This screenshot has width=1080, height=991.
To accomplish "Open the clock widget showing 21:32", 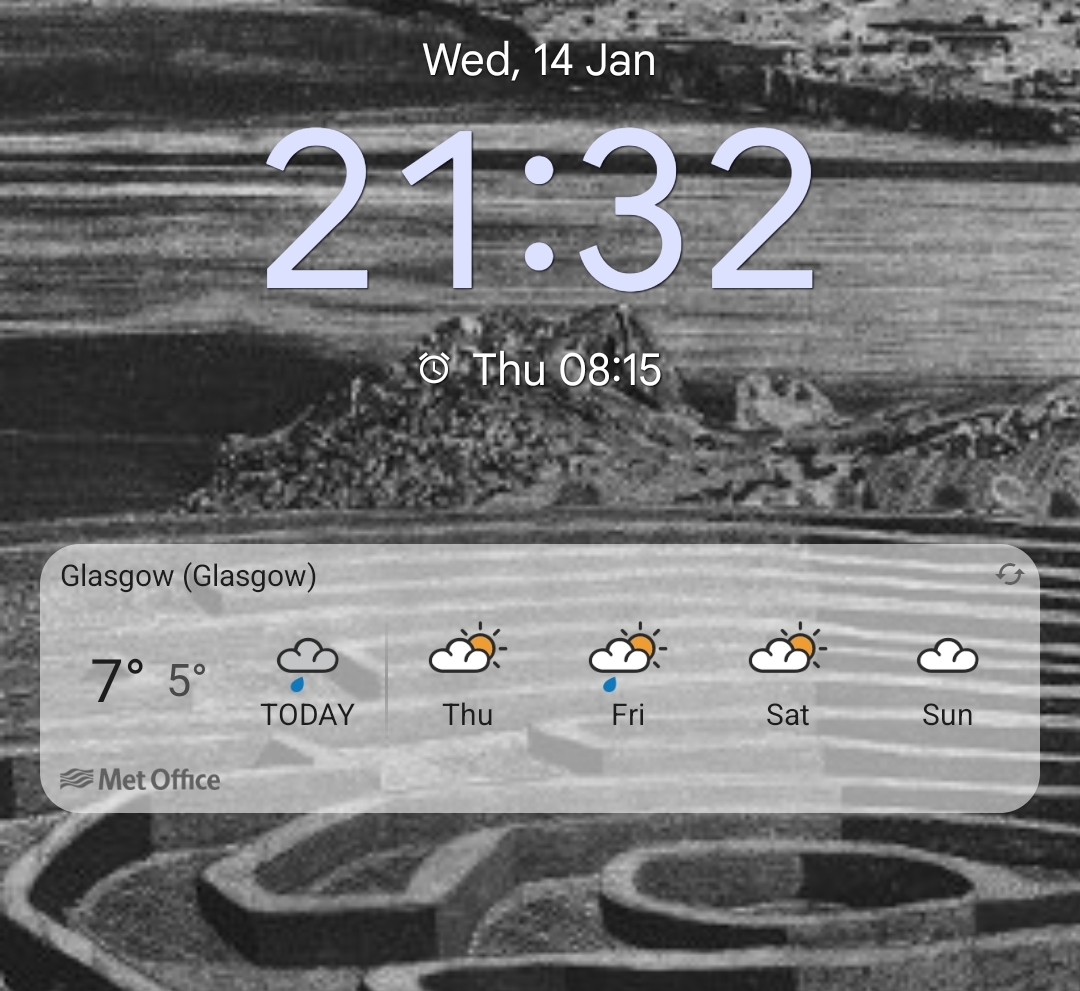I will (539, 211).
